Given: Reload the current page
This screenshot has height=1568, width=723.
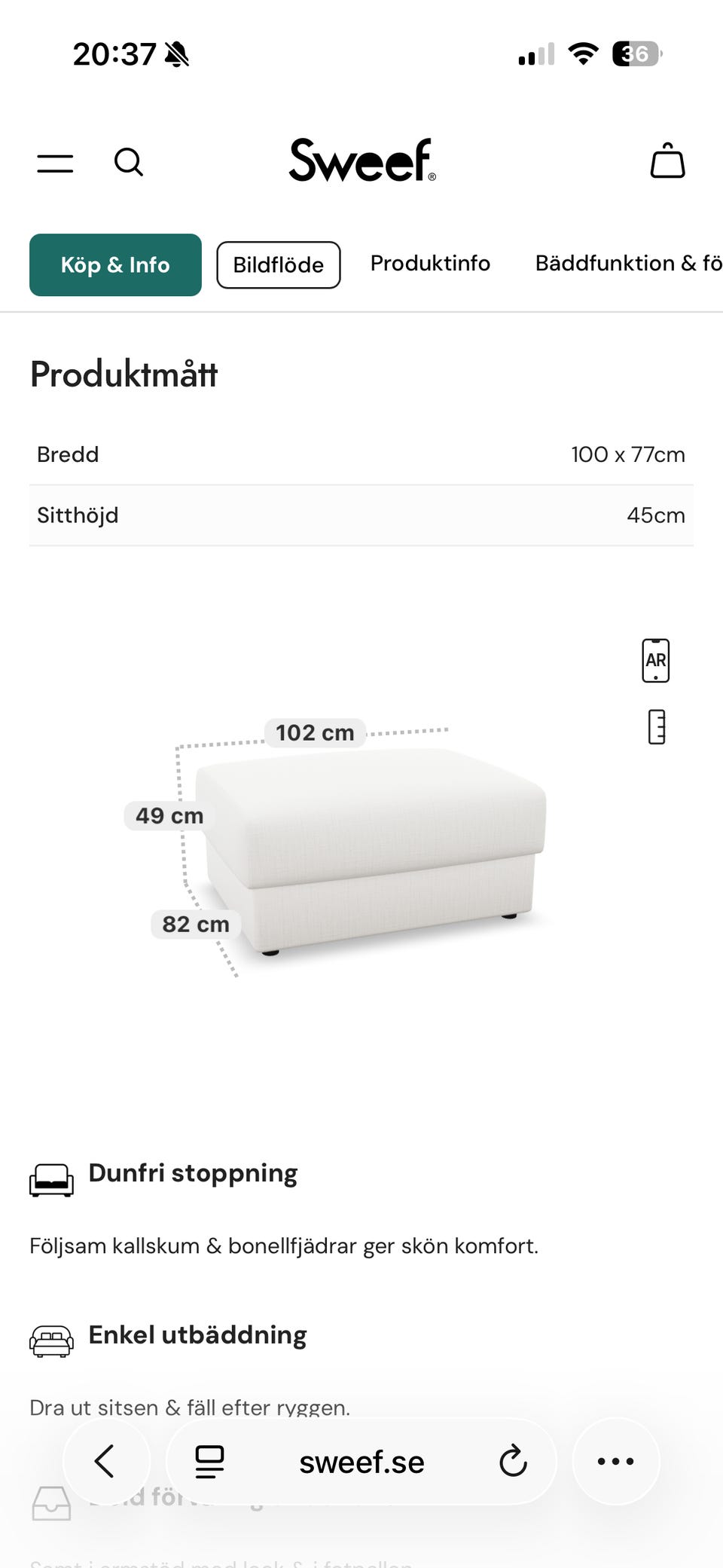Looking at the screenshot, I should (513, 1462).
